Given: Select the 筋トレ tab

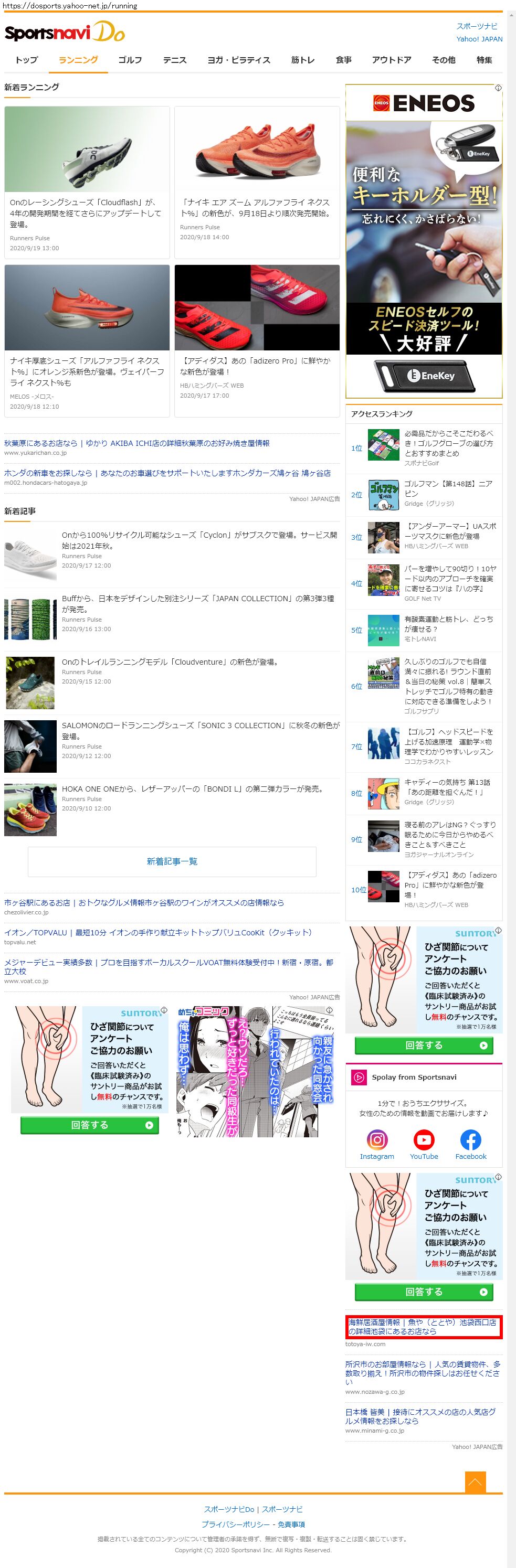Looking at the screenshot, I should (303, 60).
